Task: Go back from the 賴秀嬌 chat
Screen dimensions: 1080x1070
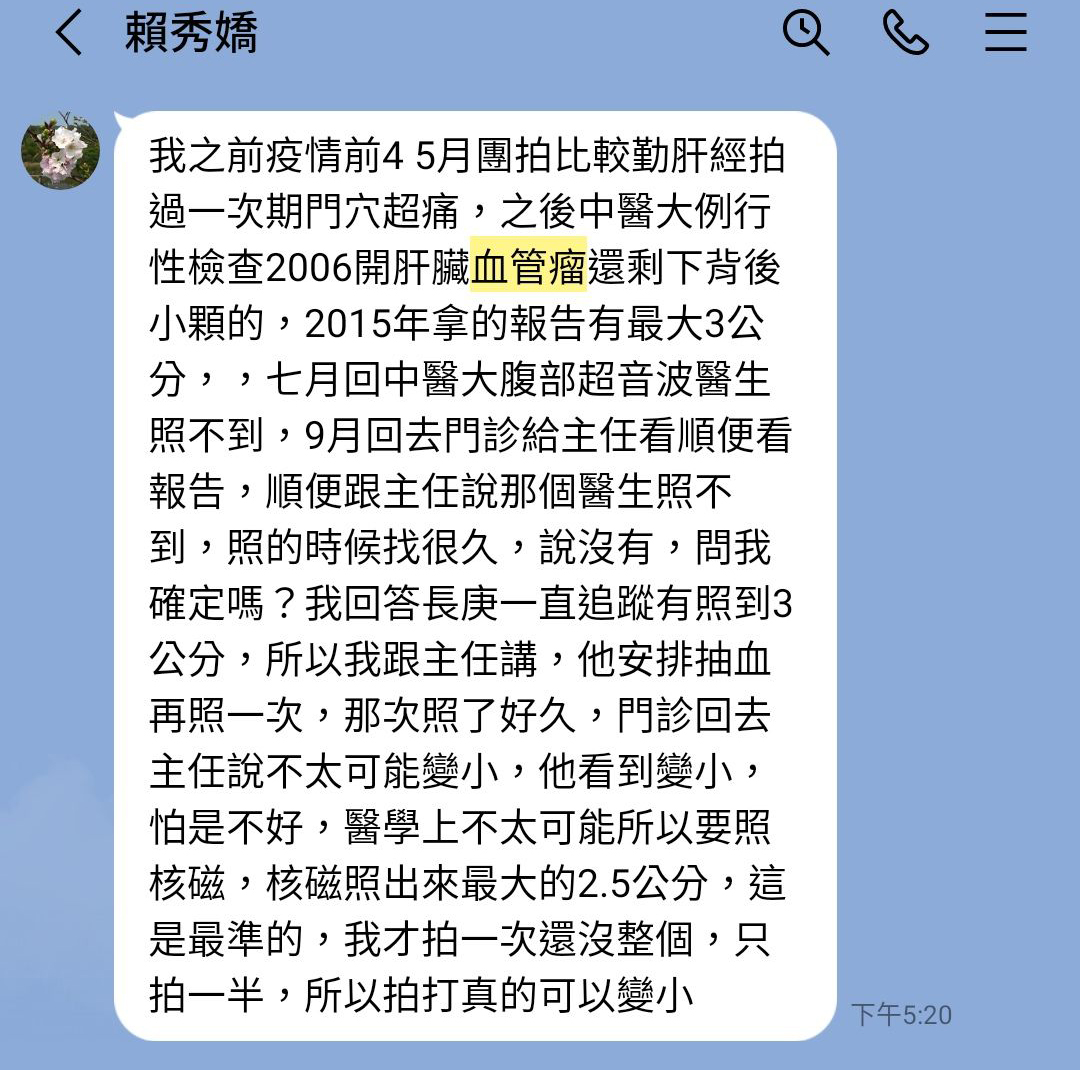Action: 68,34
